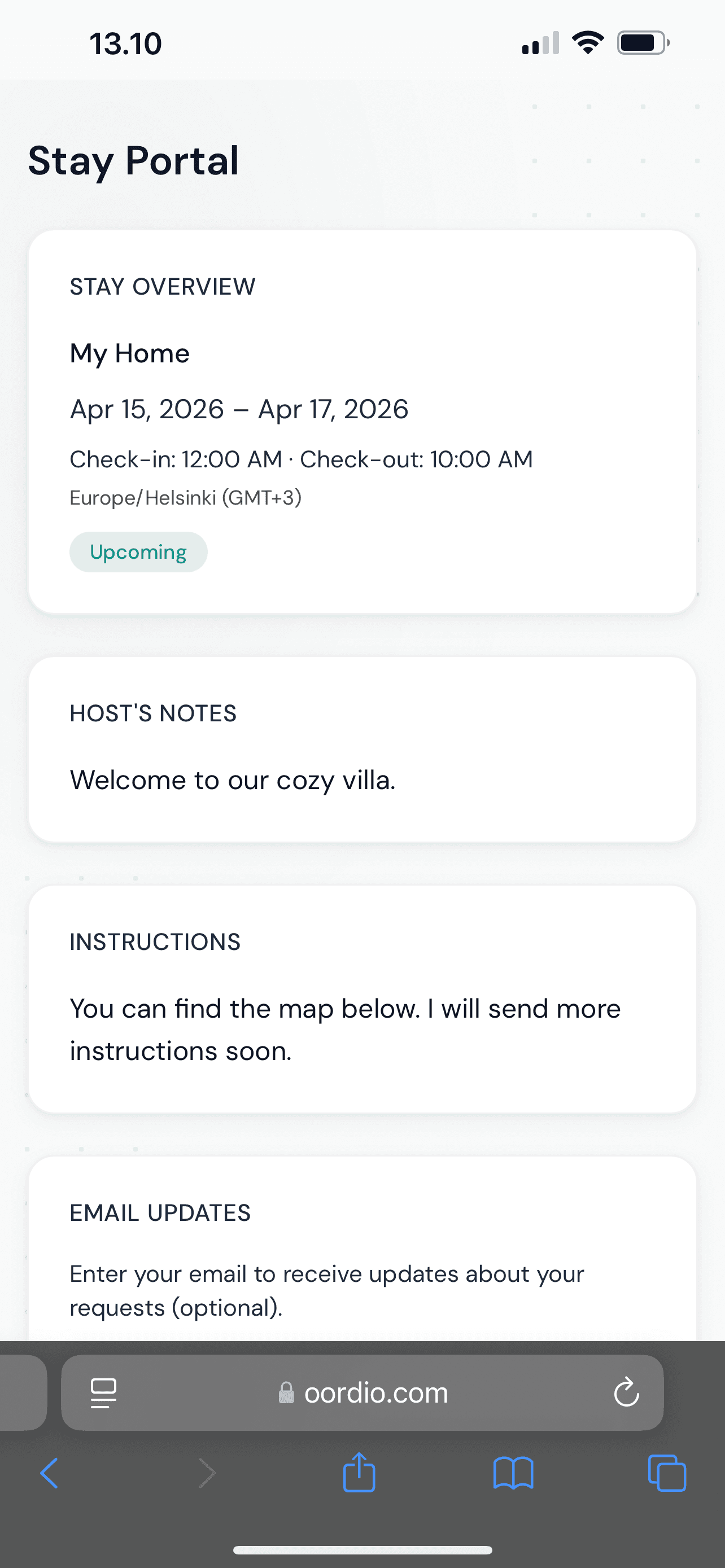Select the Host's Notes heading
The width and height of the screenshot is (725, 1568).
[154, 712]
